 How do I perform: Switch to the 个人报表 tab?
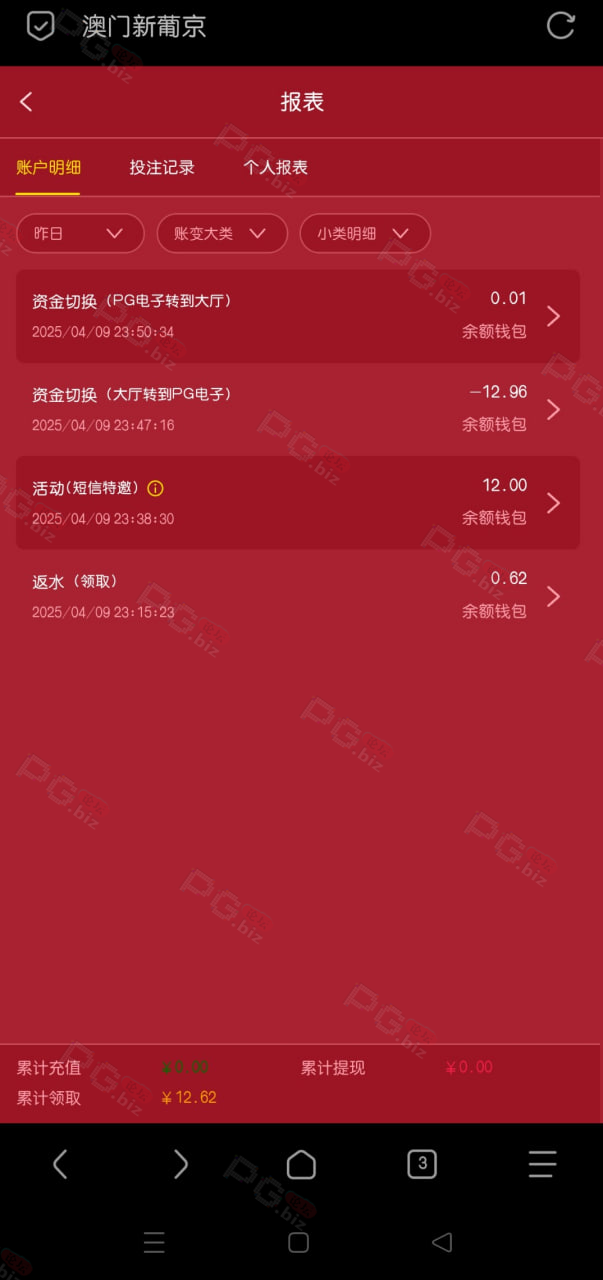275,167
